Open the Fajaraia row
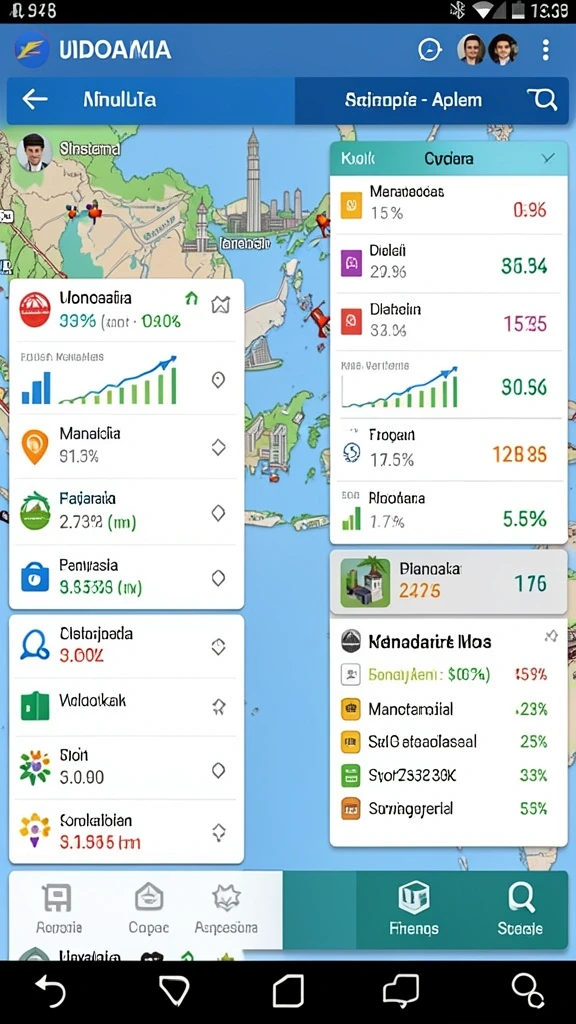This screenshot has height=1024, width=576. tap(127, 512)
